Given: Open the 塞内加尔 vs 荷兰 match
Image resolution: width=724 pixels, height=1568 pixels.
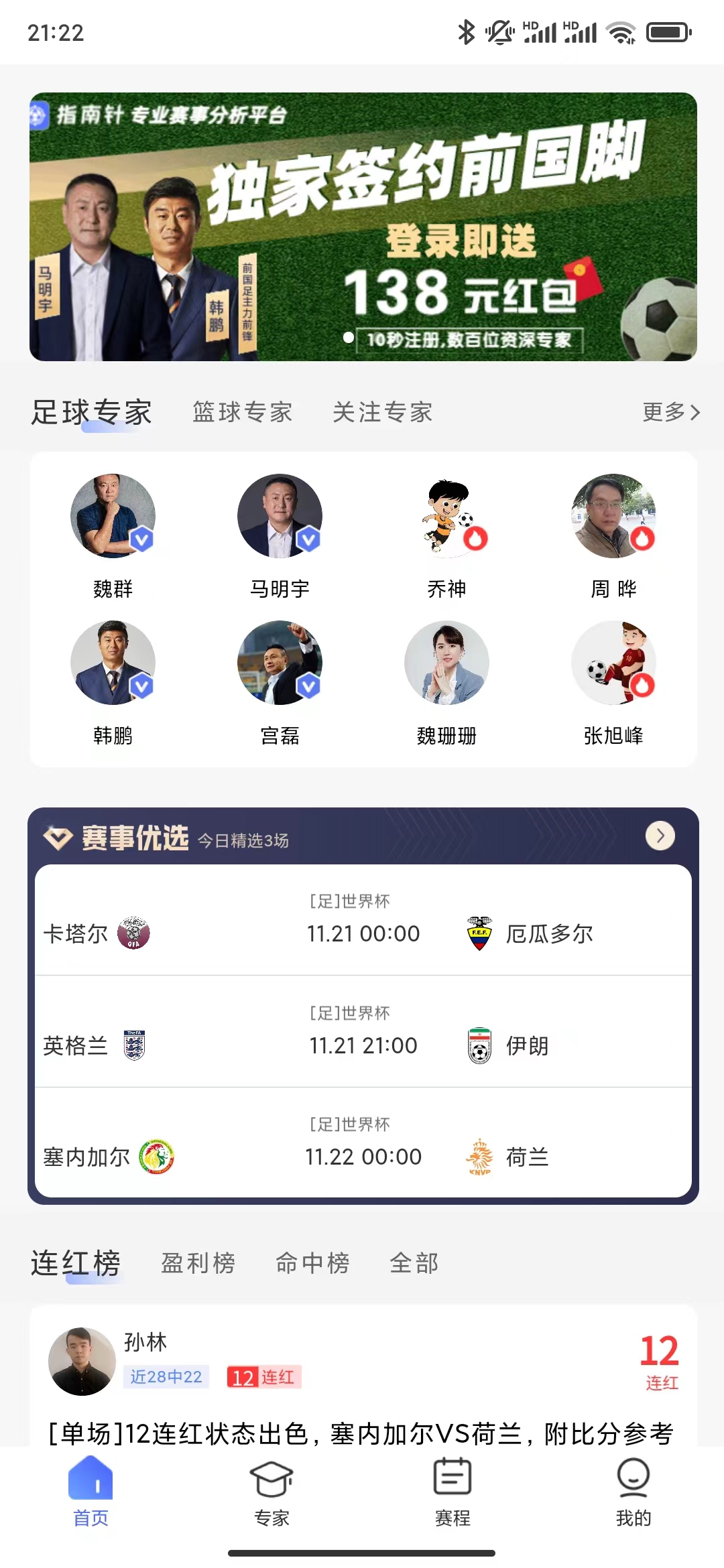Looking at the screenshot, I should (x=363, y=1145).
